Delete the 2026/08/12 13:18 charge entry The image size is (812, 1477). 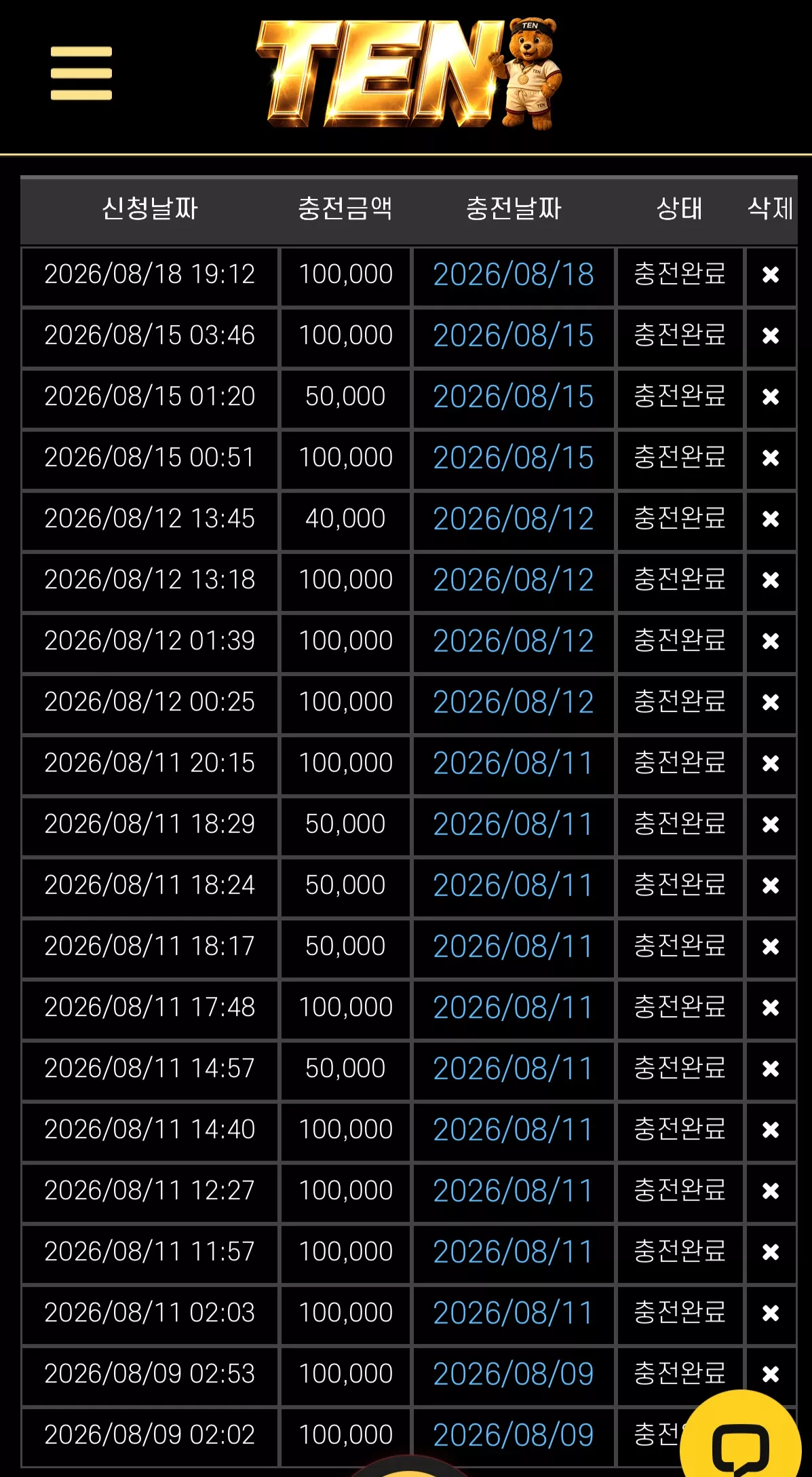pos(771,580)
